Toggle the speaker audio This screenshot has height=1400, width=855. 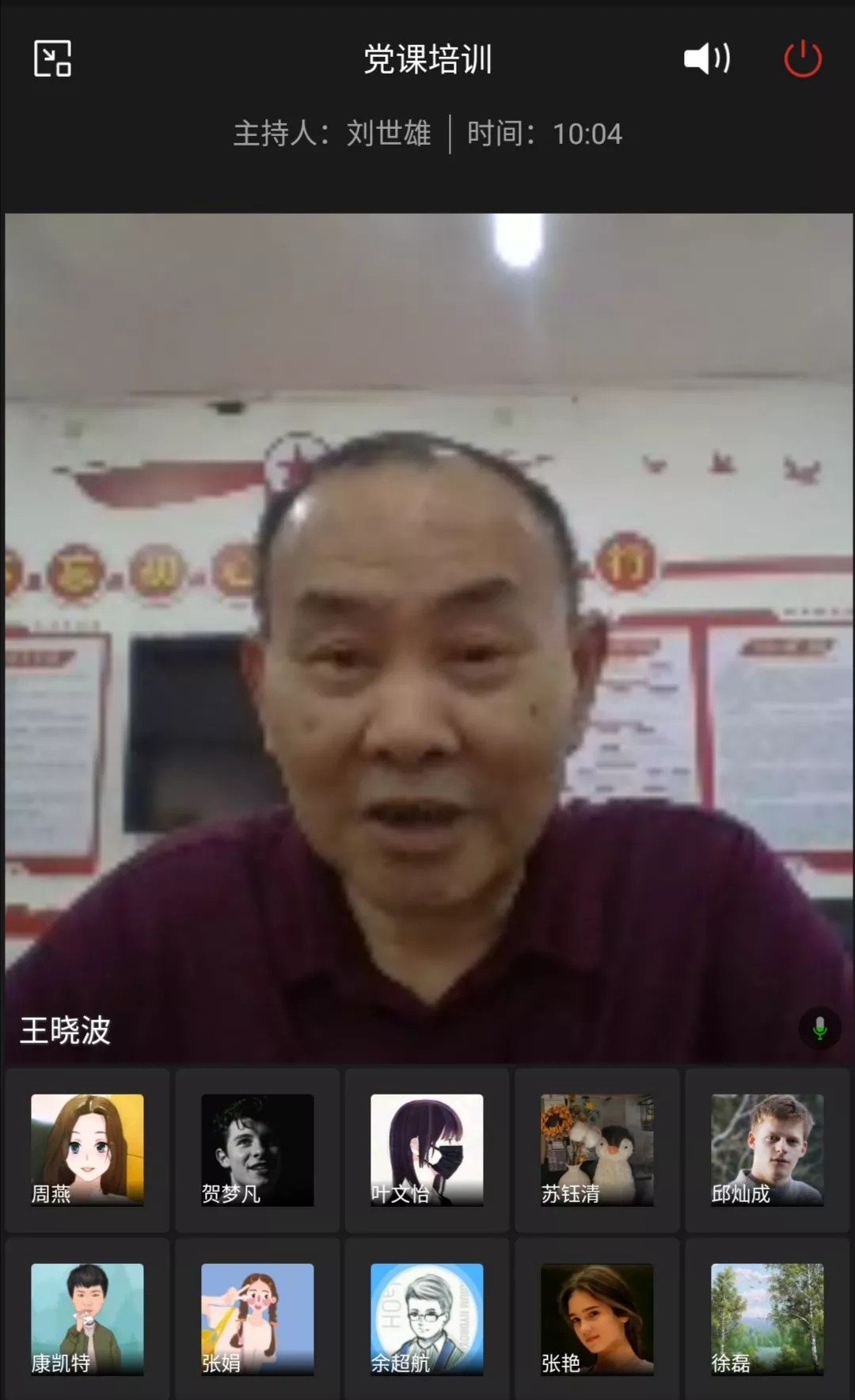pos(706,59)
